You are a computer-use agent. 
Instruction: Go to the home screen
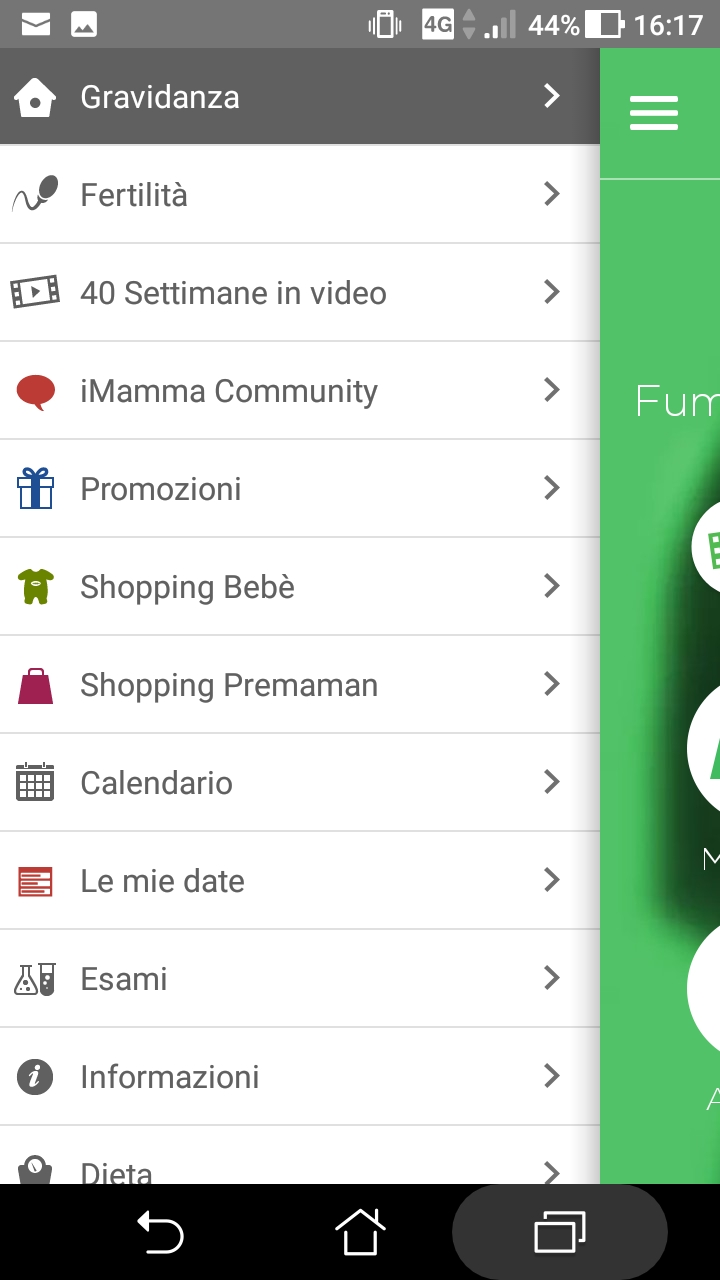[x=360, y=1232]
